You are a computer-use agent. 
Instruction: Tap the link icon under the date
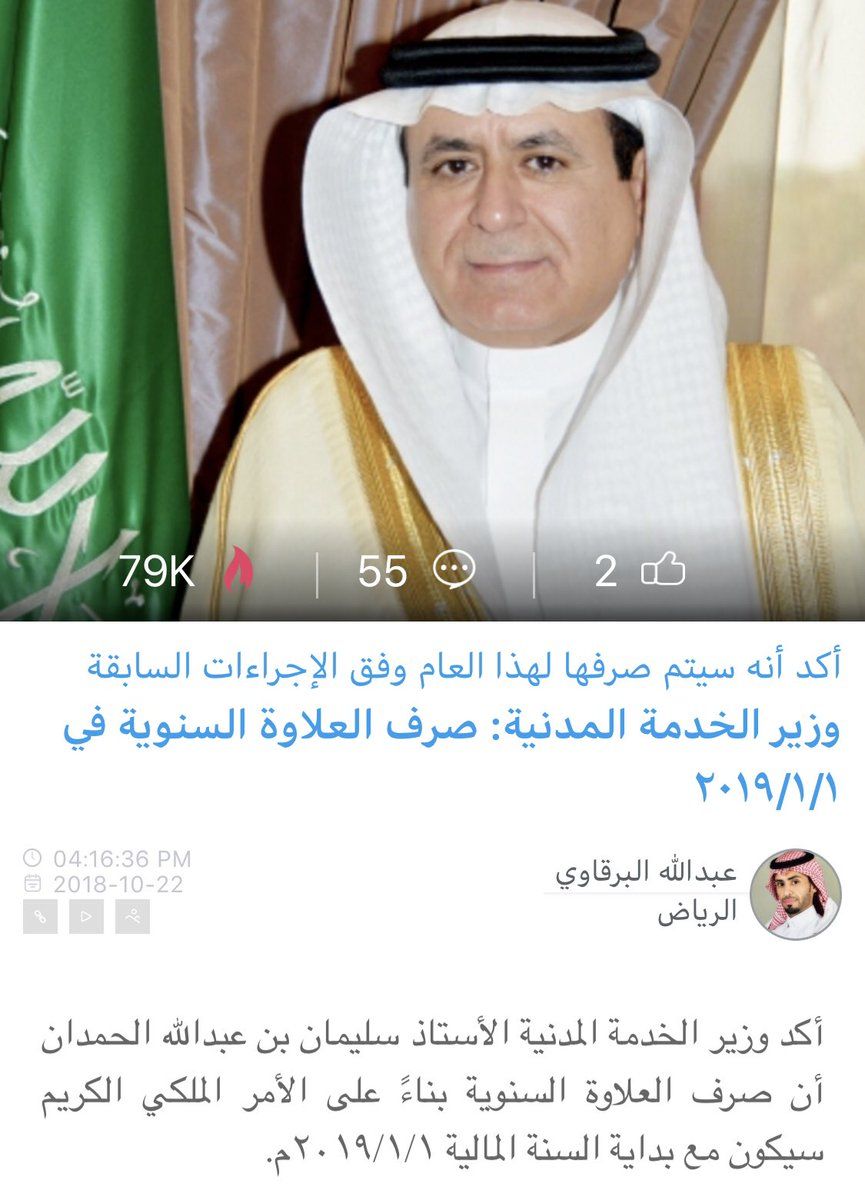41,916
